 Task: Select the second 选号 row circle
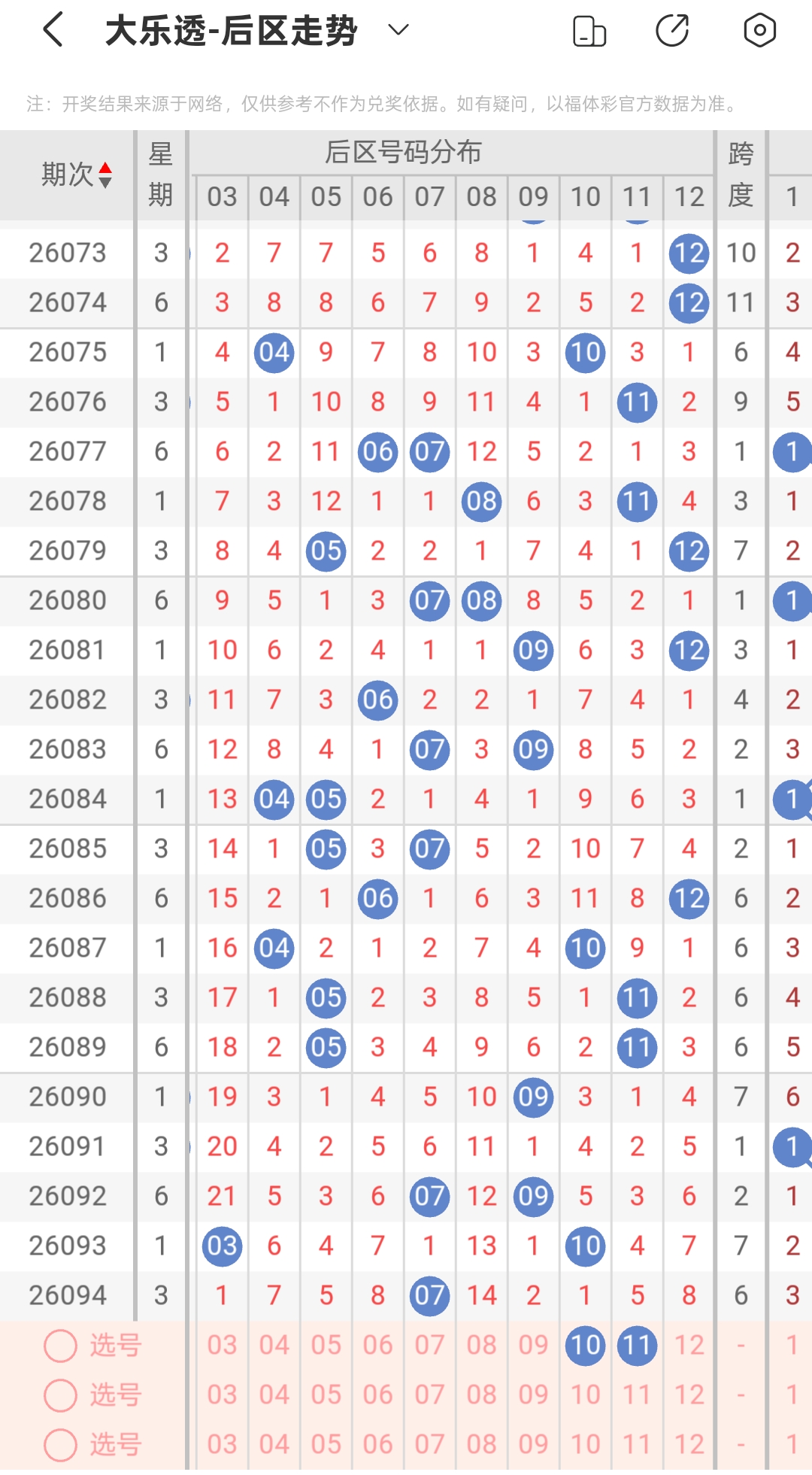tap(61, 1395)
